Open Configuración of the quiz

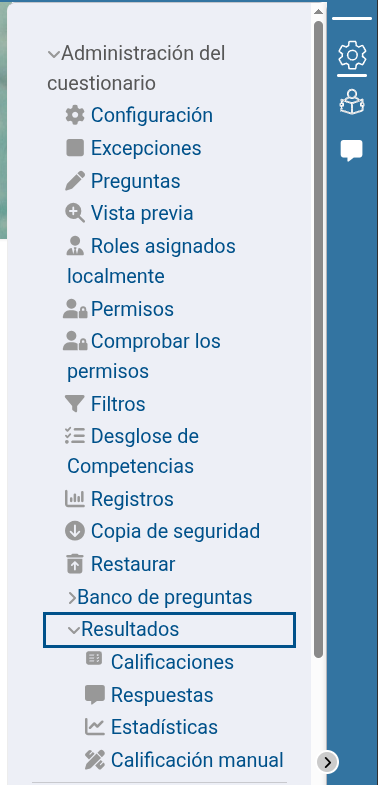[152, 115]
